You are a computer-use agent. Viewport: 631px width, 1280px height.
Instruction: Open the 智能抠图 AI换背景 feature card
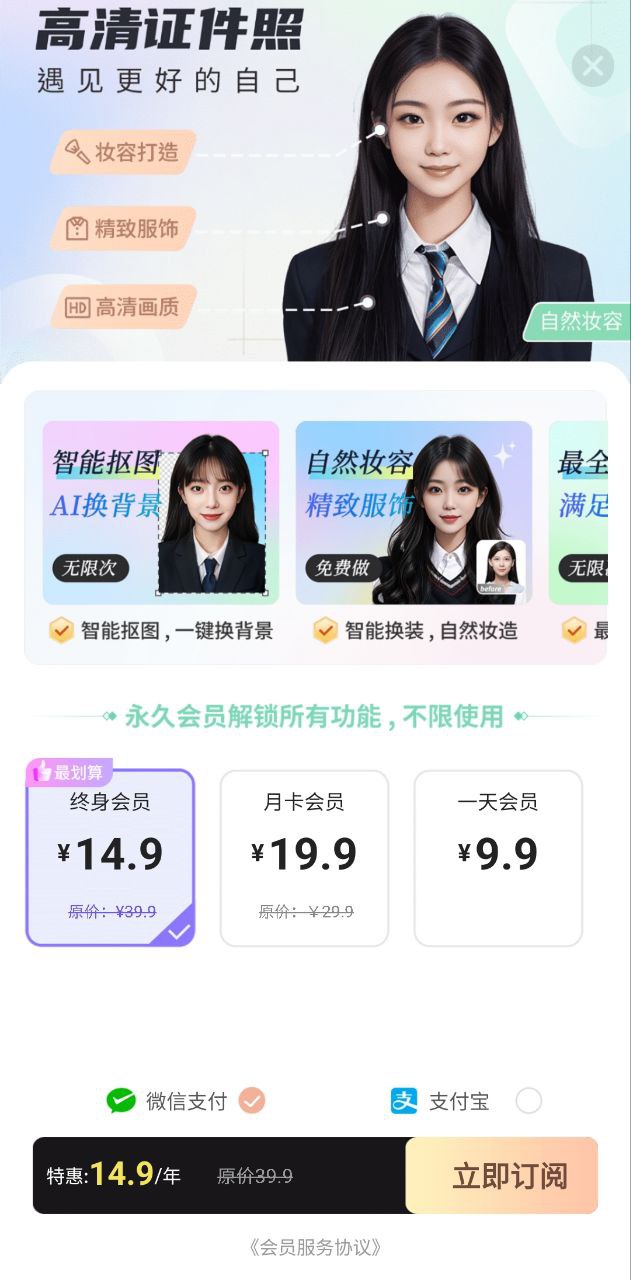point(160,513)
